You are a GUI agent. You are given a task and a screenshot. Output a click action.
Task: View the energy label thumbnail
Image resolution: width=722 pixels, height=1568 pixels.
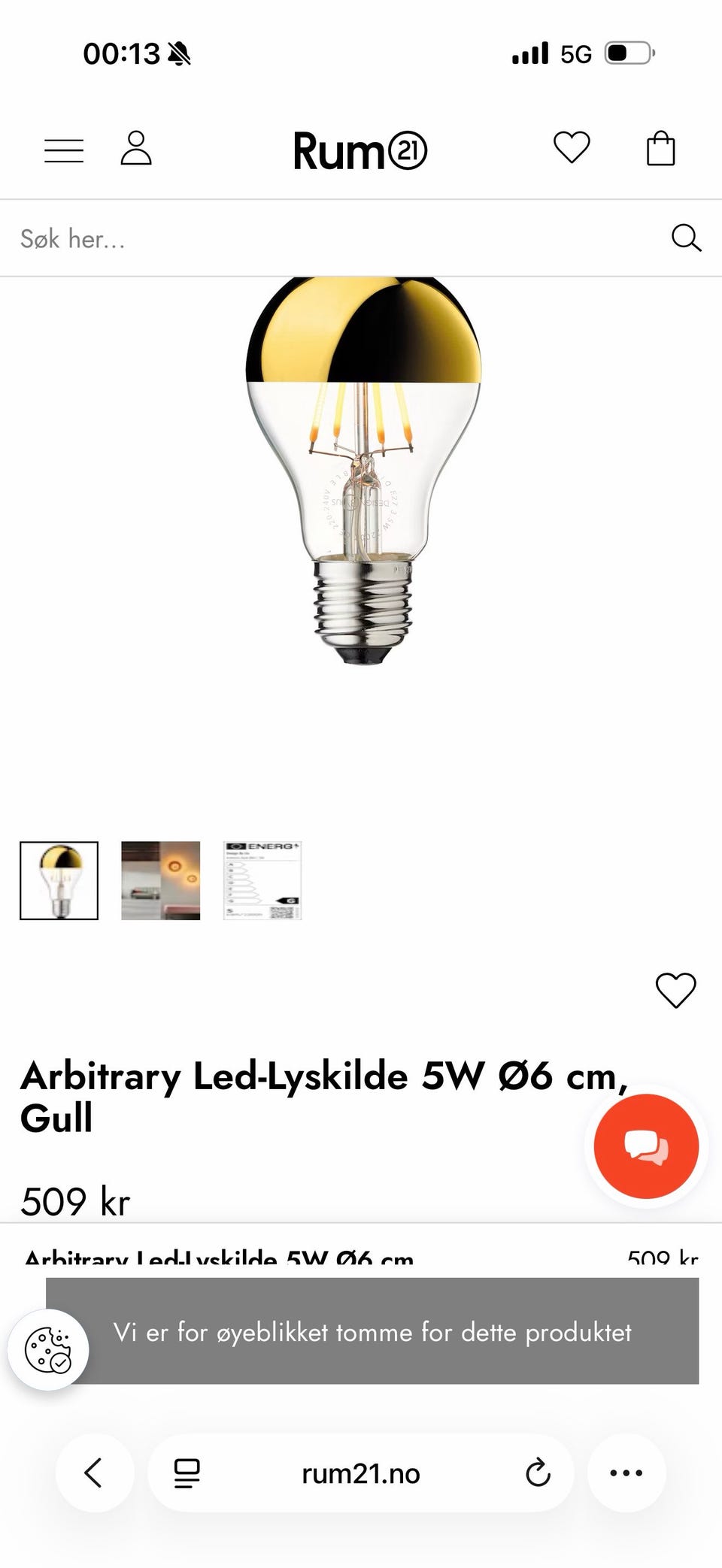[x=262, y=880]
